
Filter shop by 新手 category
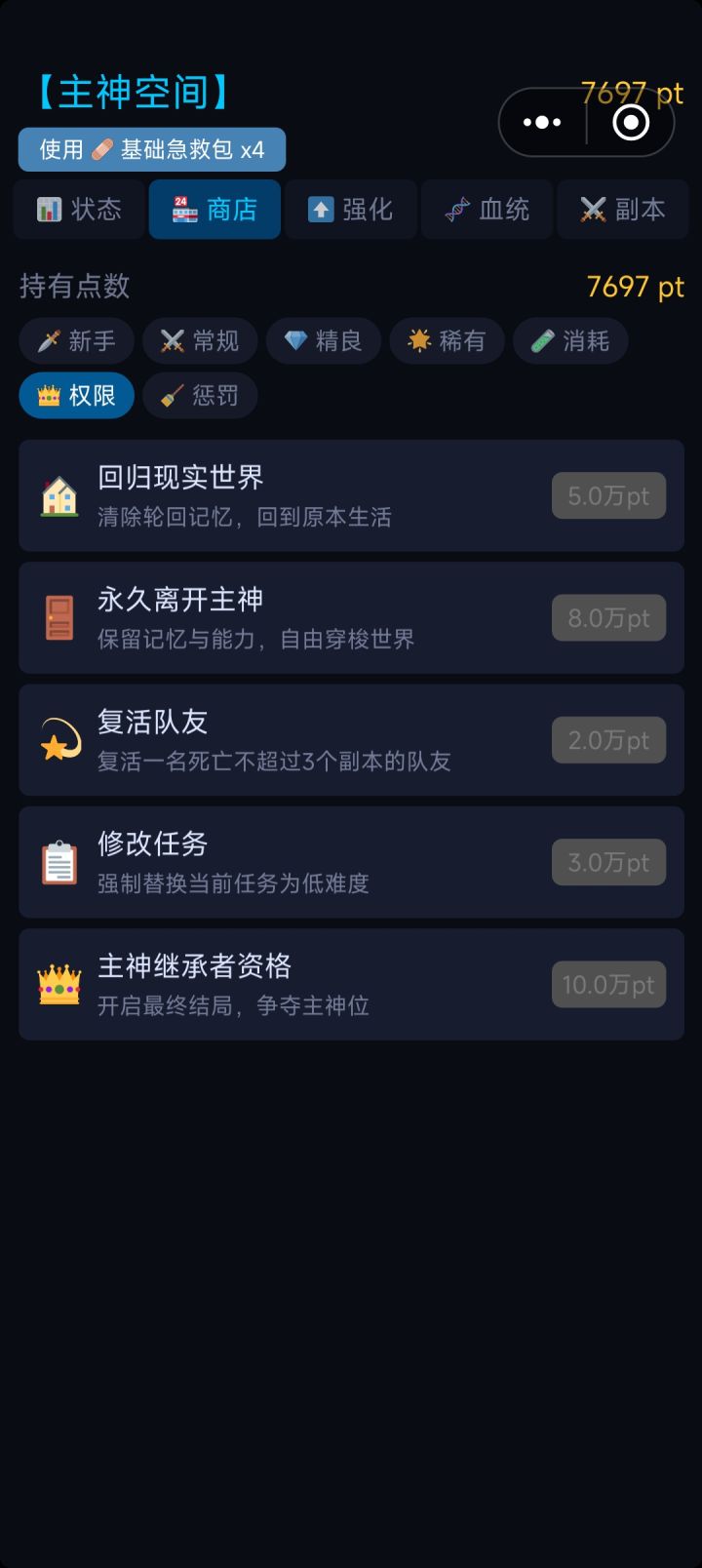(x=76, y=341)
